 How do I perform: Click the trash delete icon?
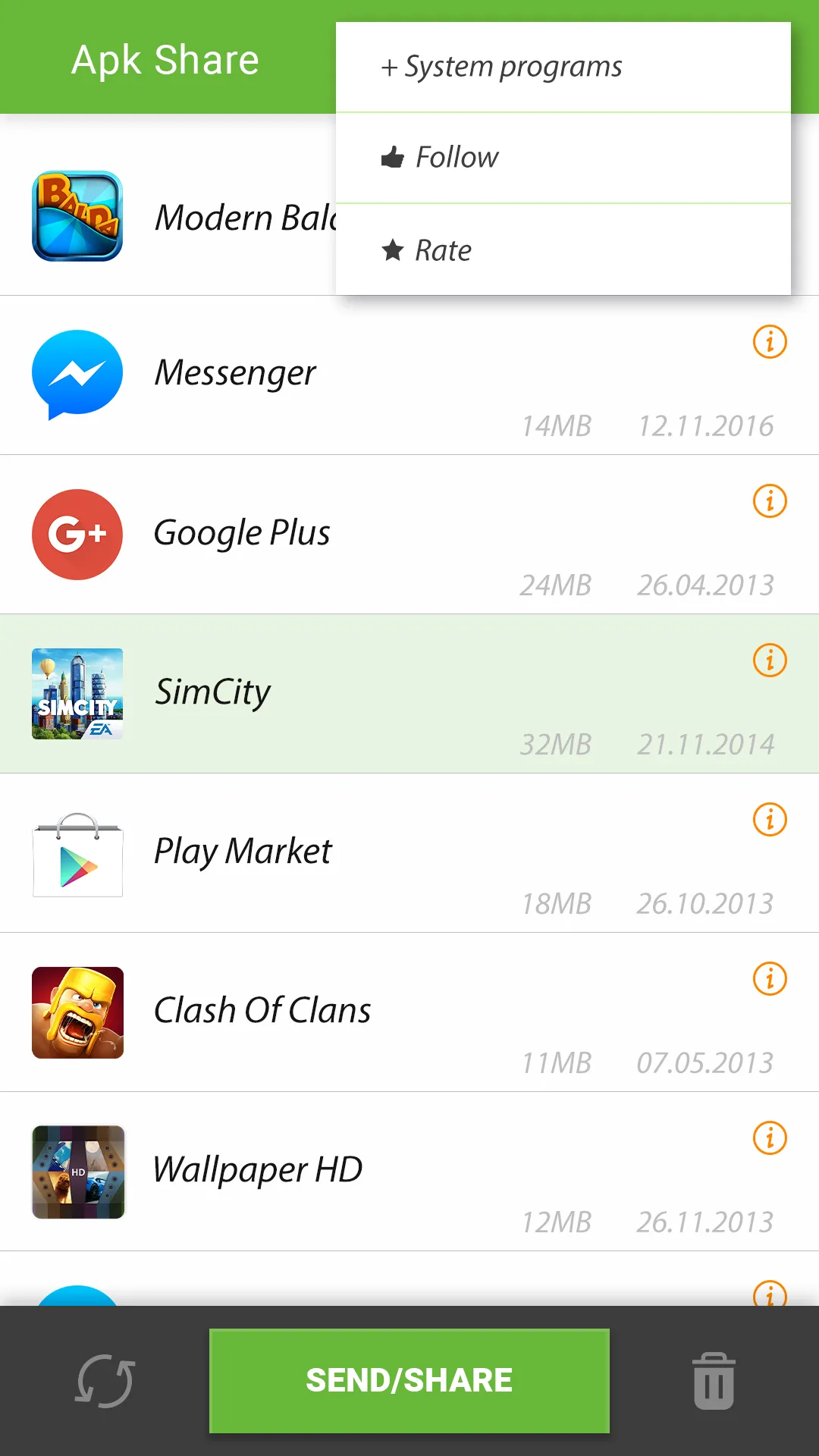click(x=713, y=1379)
